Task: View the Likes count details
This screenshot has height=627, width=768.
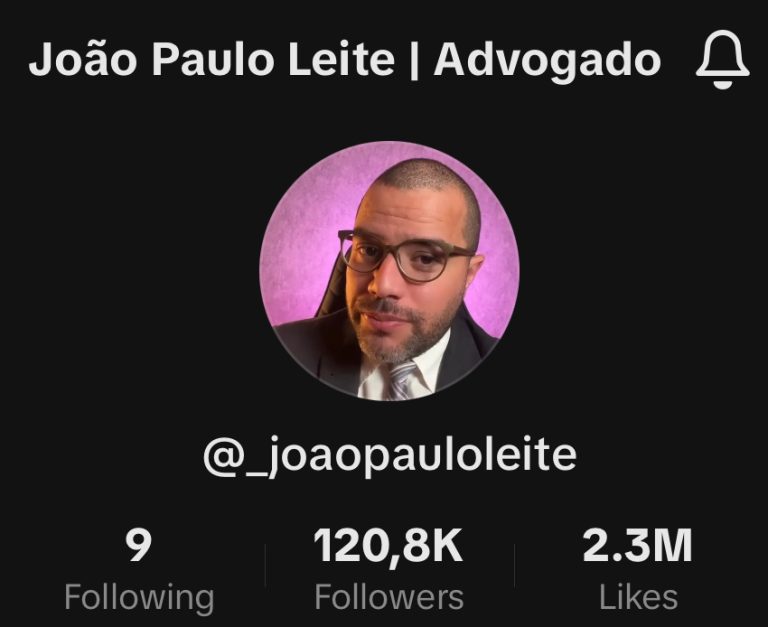Action: point(638,571)
